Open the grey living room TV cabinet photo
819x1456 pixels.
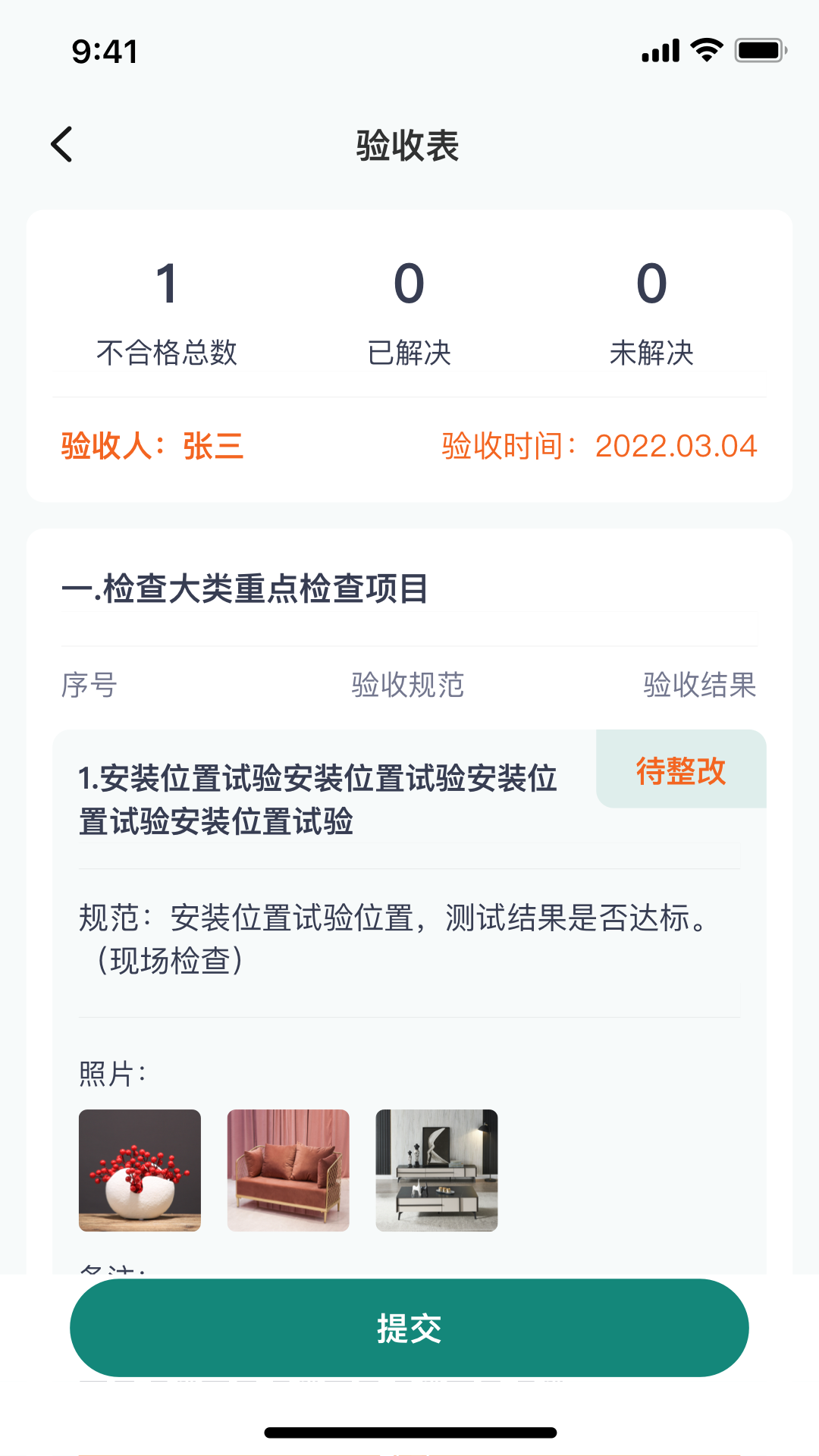(x=437, y=1170)
